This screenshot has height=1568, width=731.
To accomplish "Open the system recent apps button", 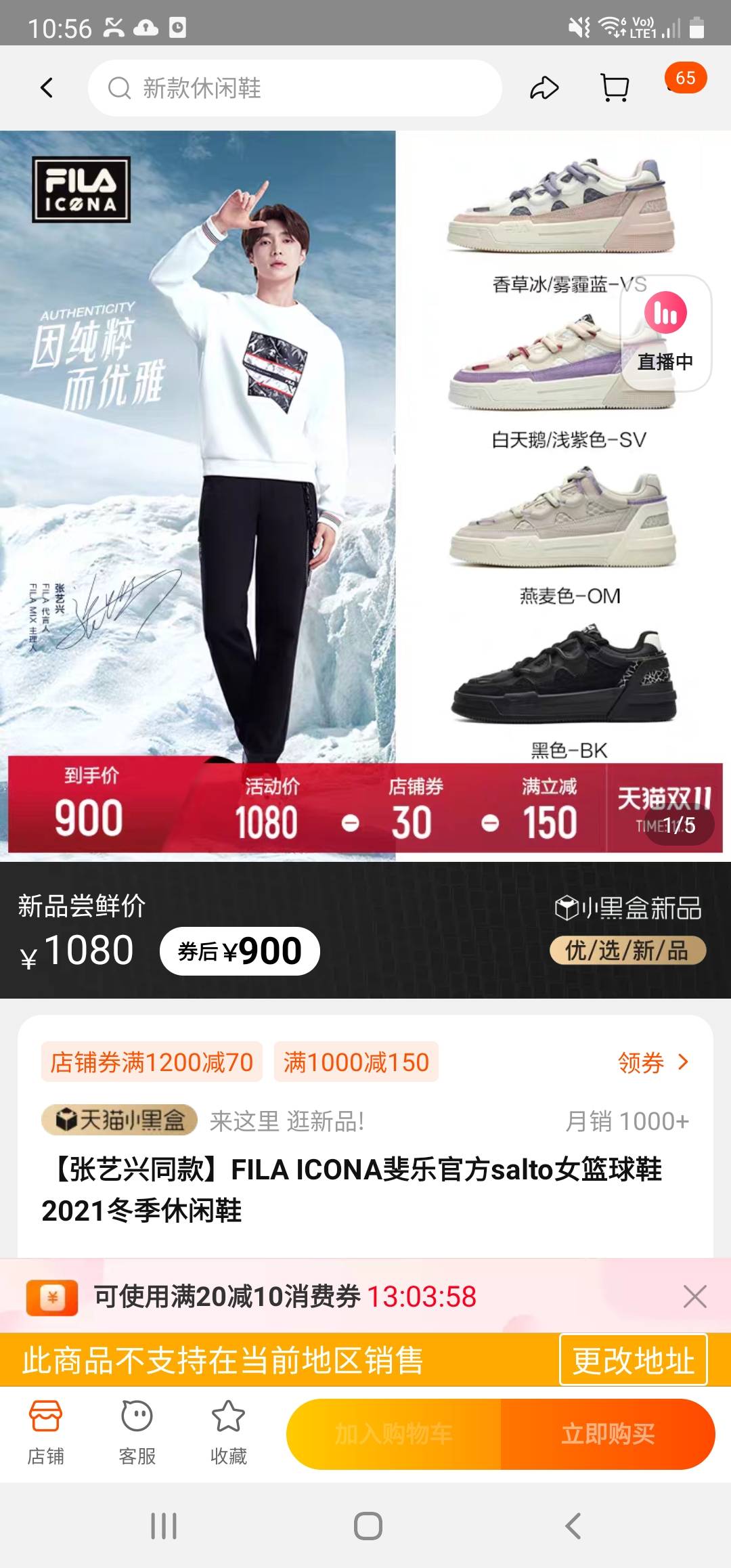I will click(164, 1526).
